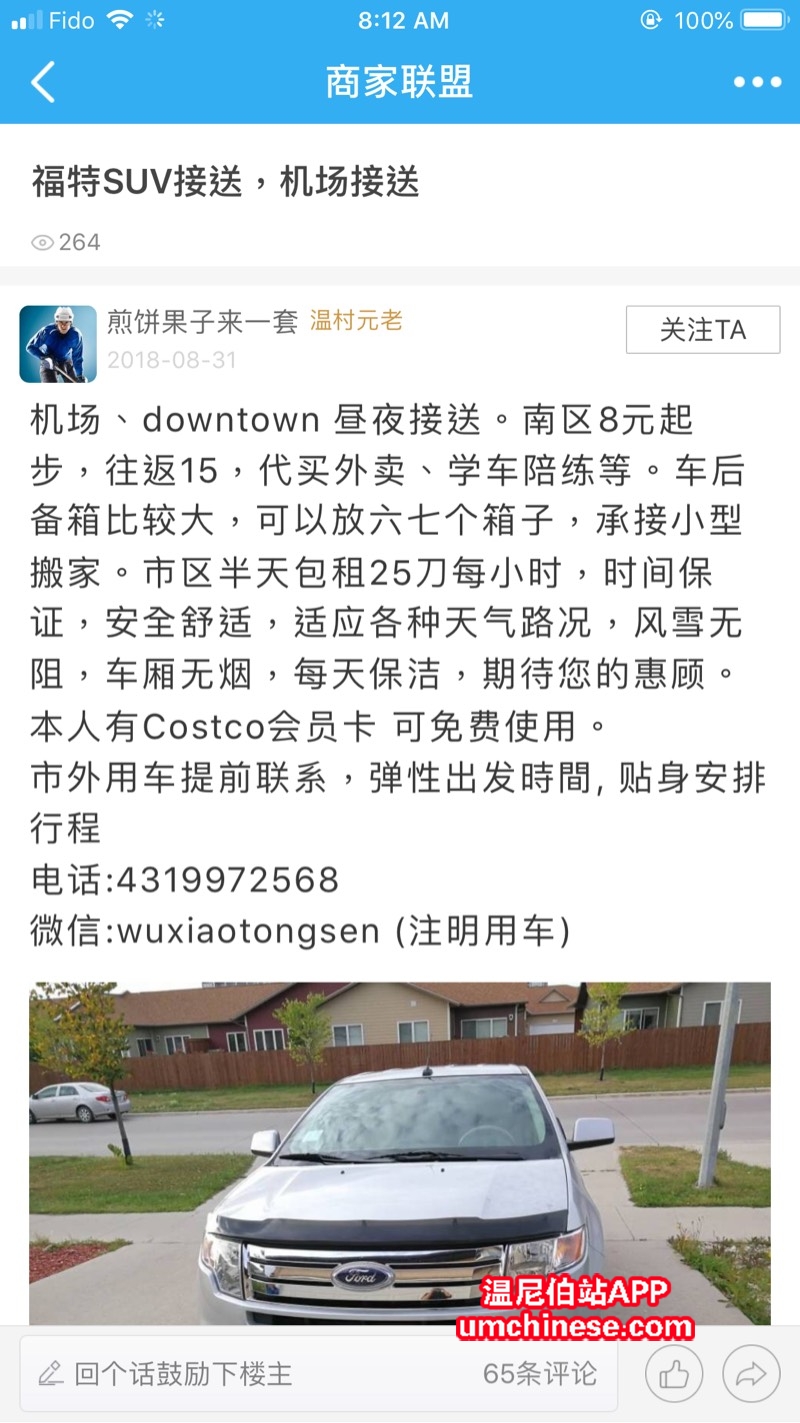Follow the poster with 关注TA button

pos(702,330)
